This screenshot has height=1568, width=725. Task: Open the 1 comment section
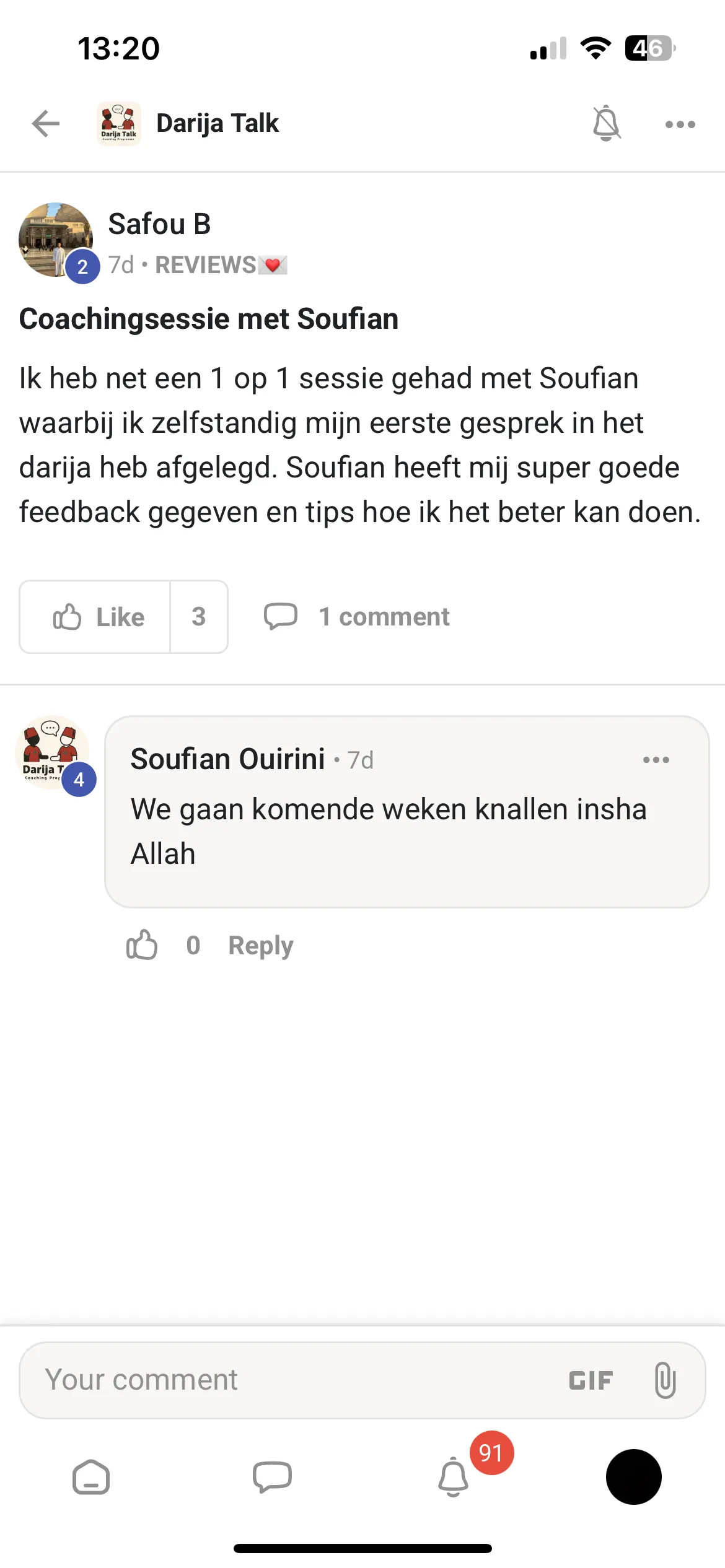point(357,617)
